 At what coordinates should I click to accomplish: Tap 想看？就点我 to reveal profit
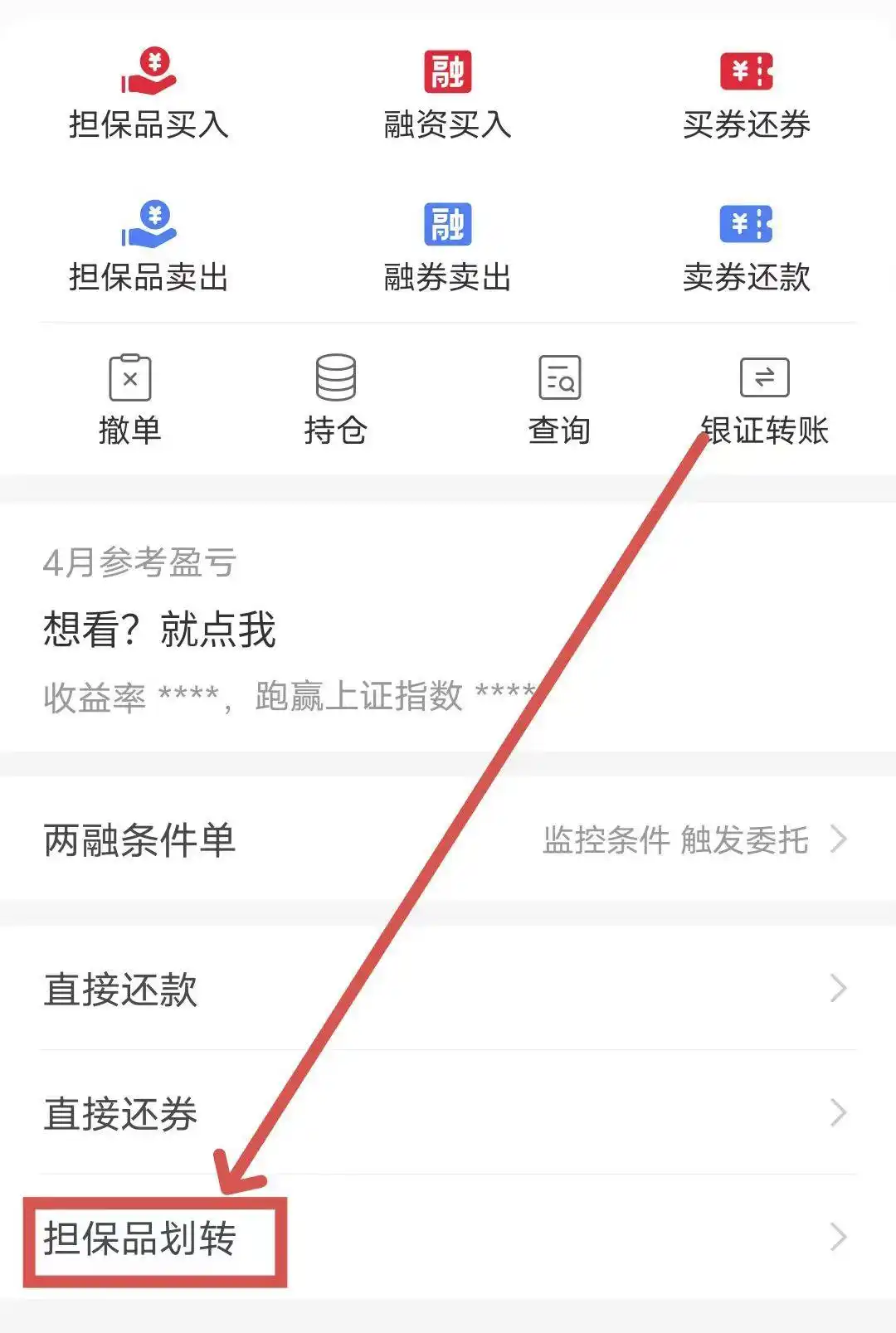coord(160,630)
